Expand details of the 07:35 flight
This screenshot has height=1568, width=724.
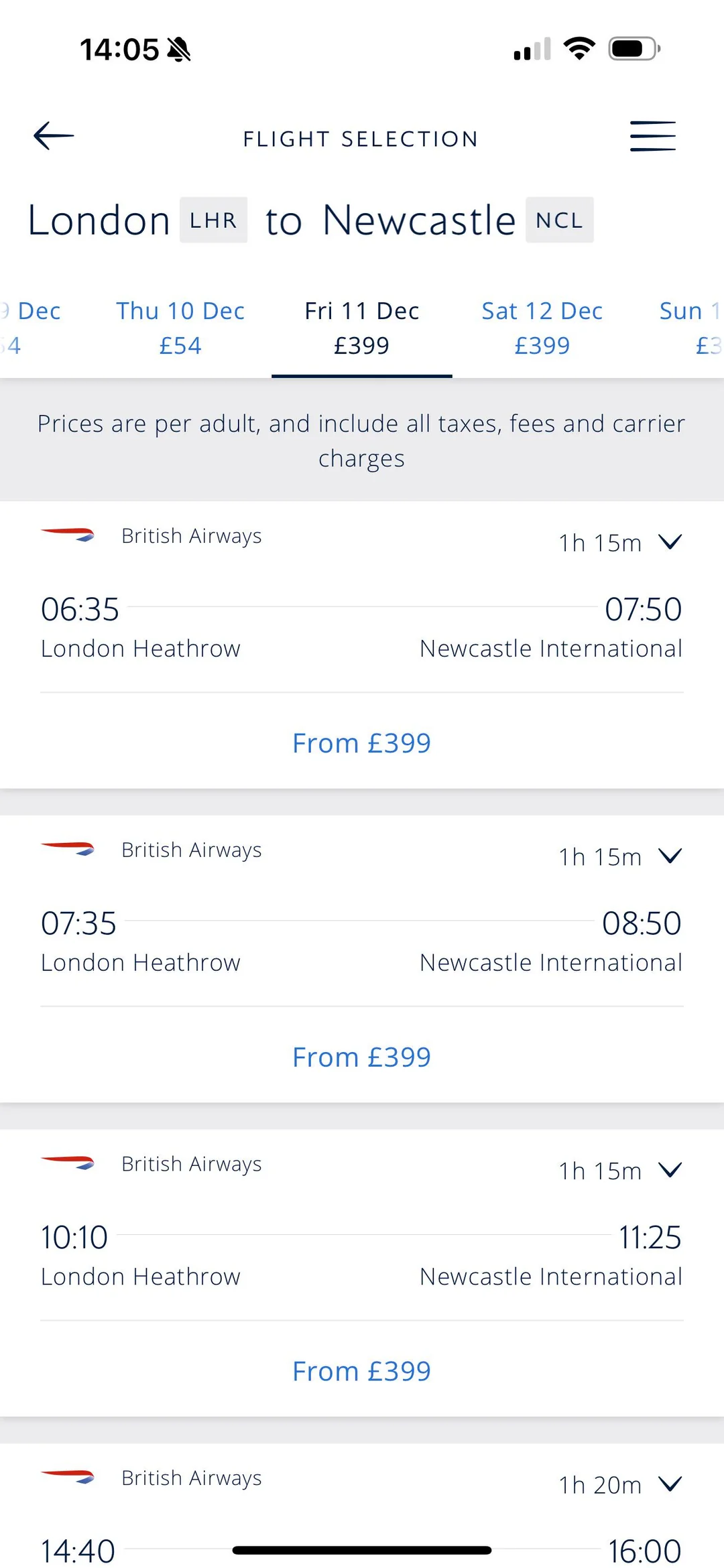[670, 856]
